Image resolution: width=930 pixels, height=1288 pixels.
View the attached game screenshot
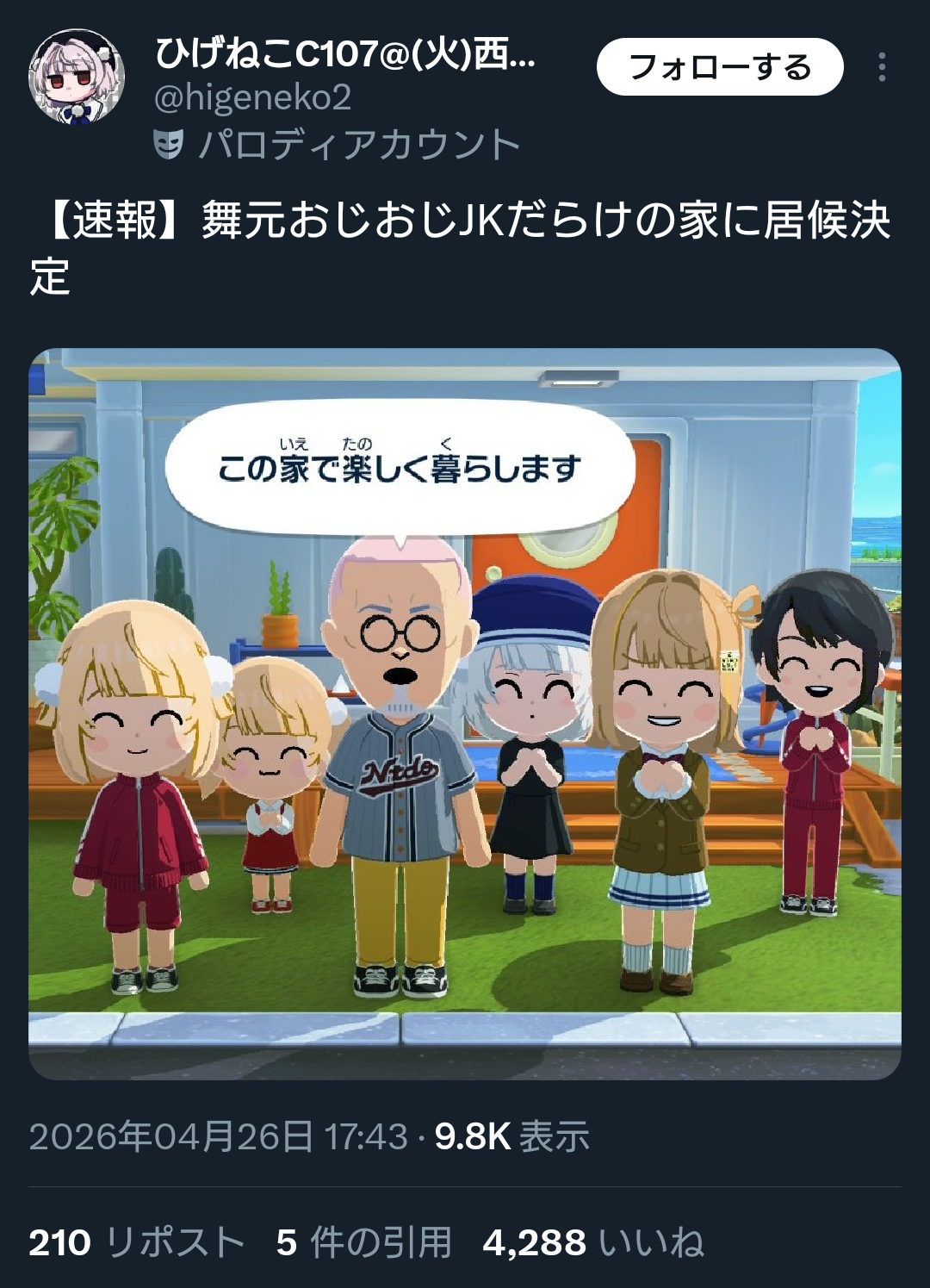click(x=465, y=713)
